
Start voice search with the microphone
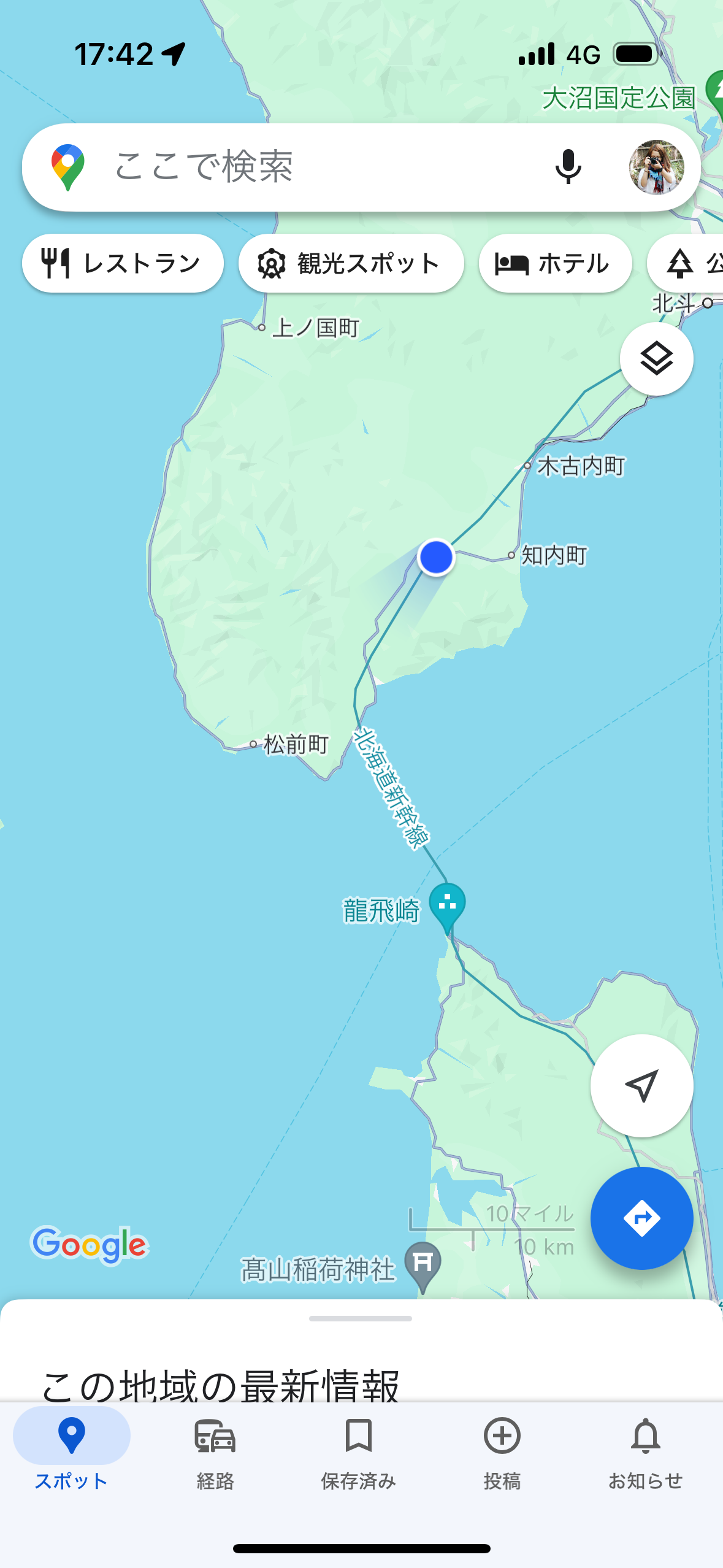pos(567,167)
